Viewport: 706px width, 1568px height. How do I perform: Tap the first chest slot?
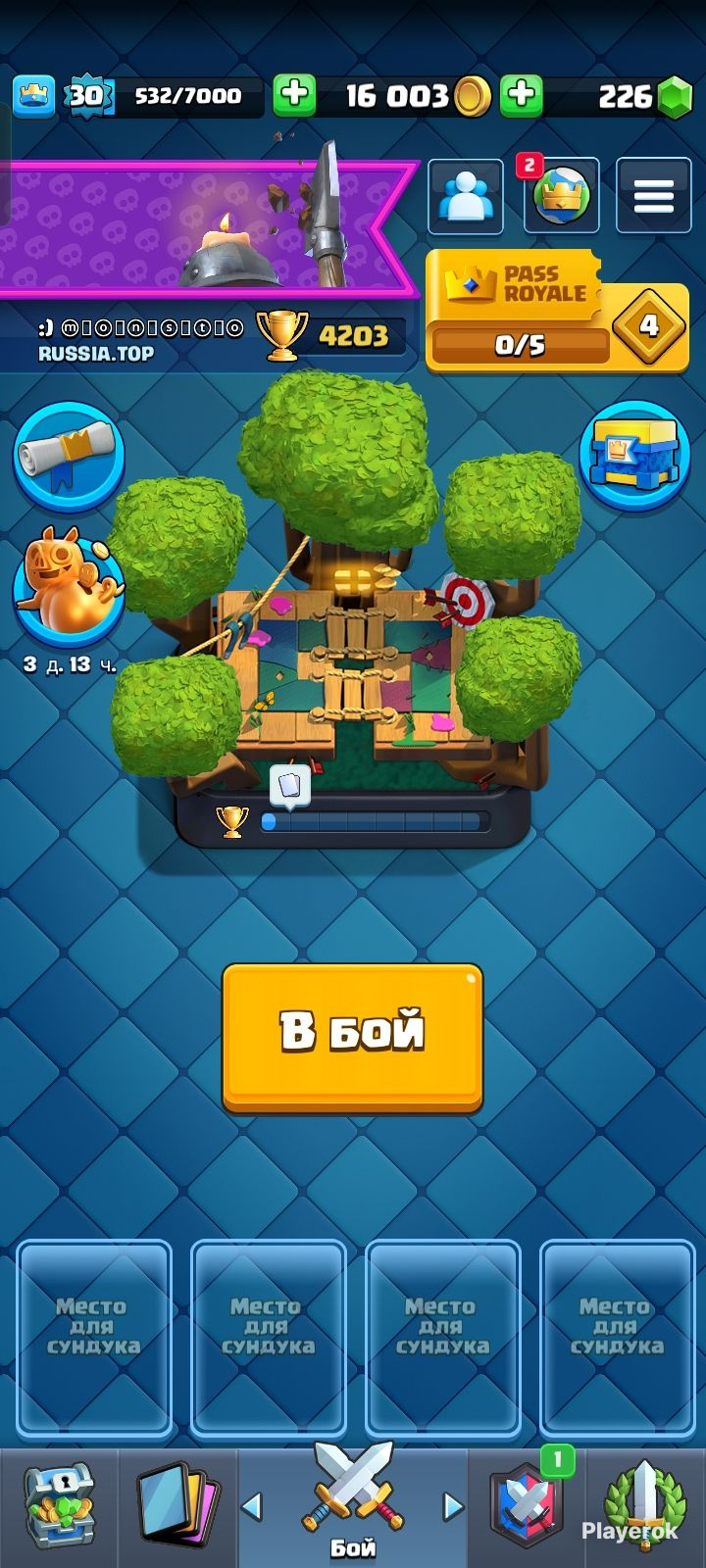click(x=94, y=1339)
